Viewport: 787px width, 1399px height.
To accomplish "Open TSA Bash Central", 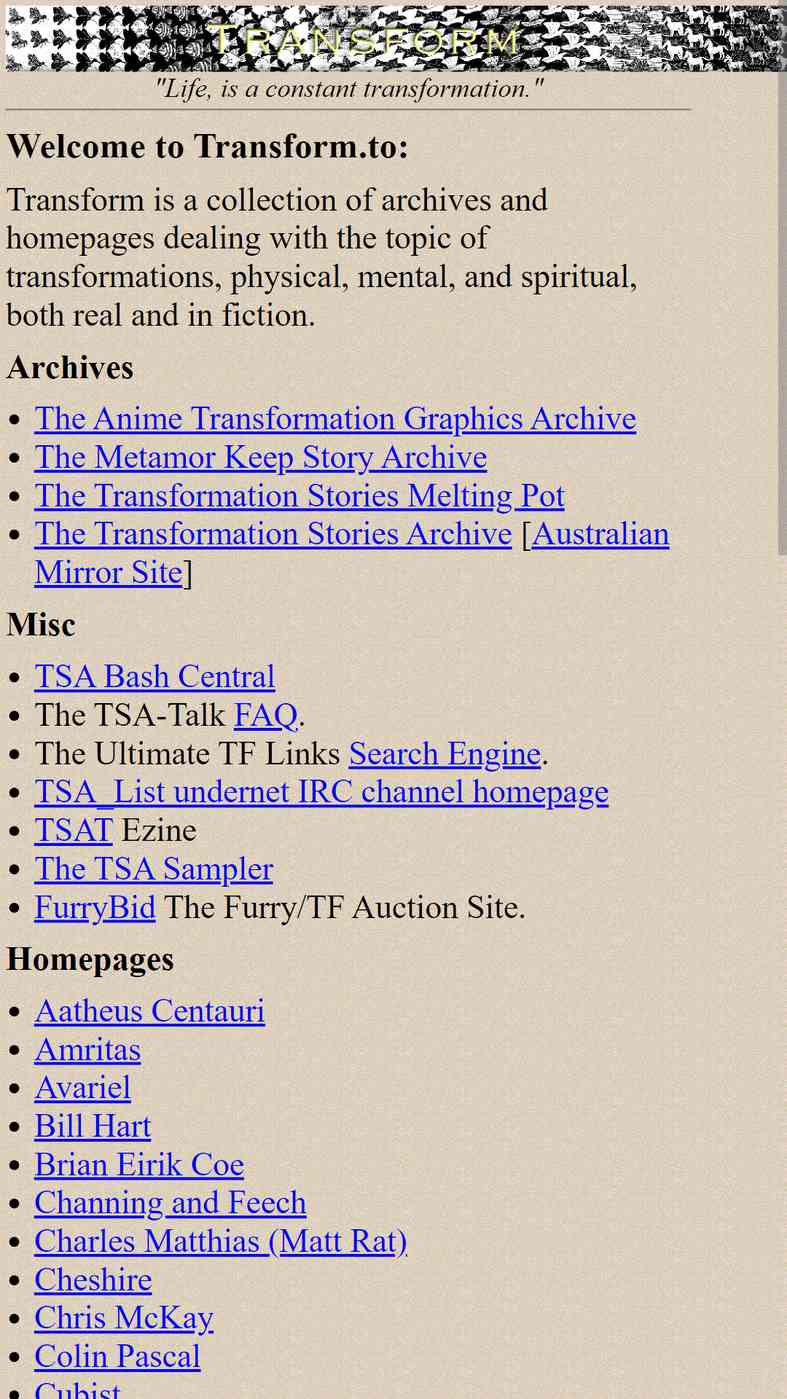I will point(155,677).
